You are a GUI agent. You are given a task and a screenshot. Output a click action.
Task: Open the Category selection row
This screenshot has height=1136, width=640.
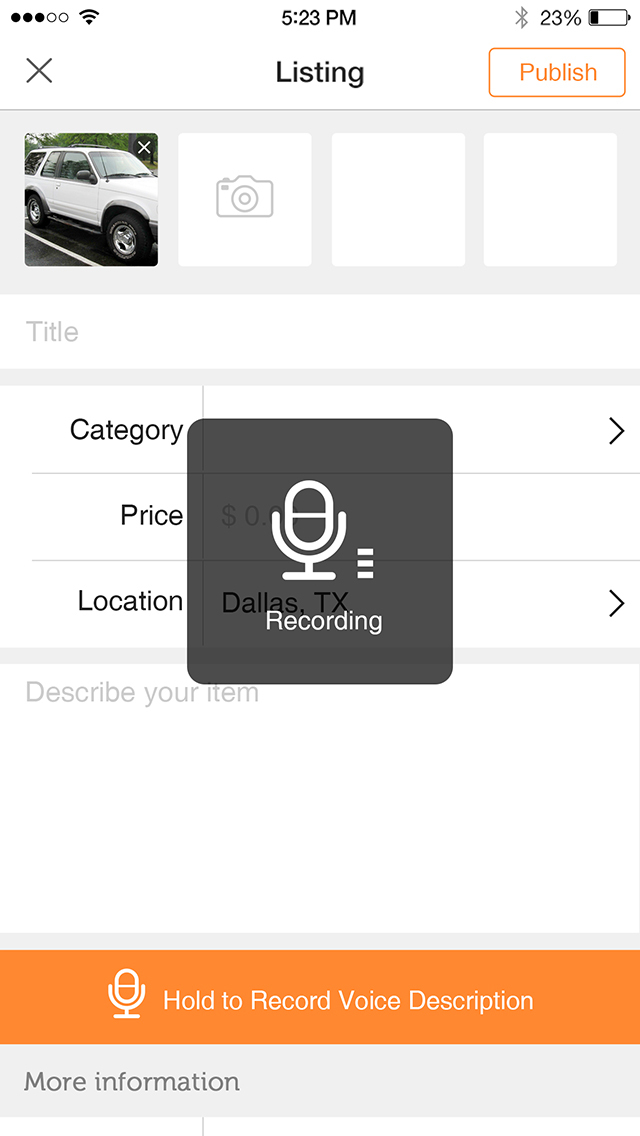540,431
